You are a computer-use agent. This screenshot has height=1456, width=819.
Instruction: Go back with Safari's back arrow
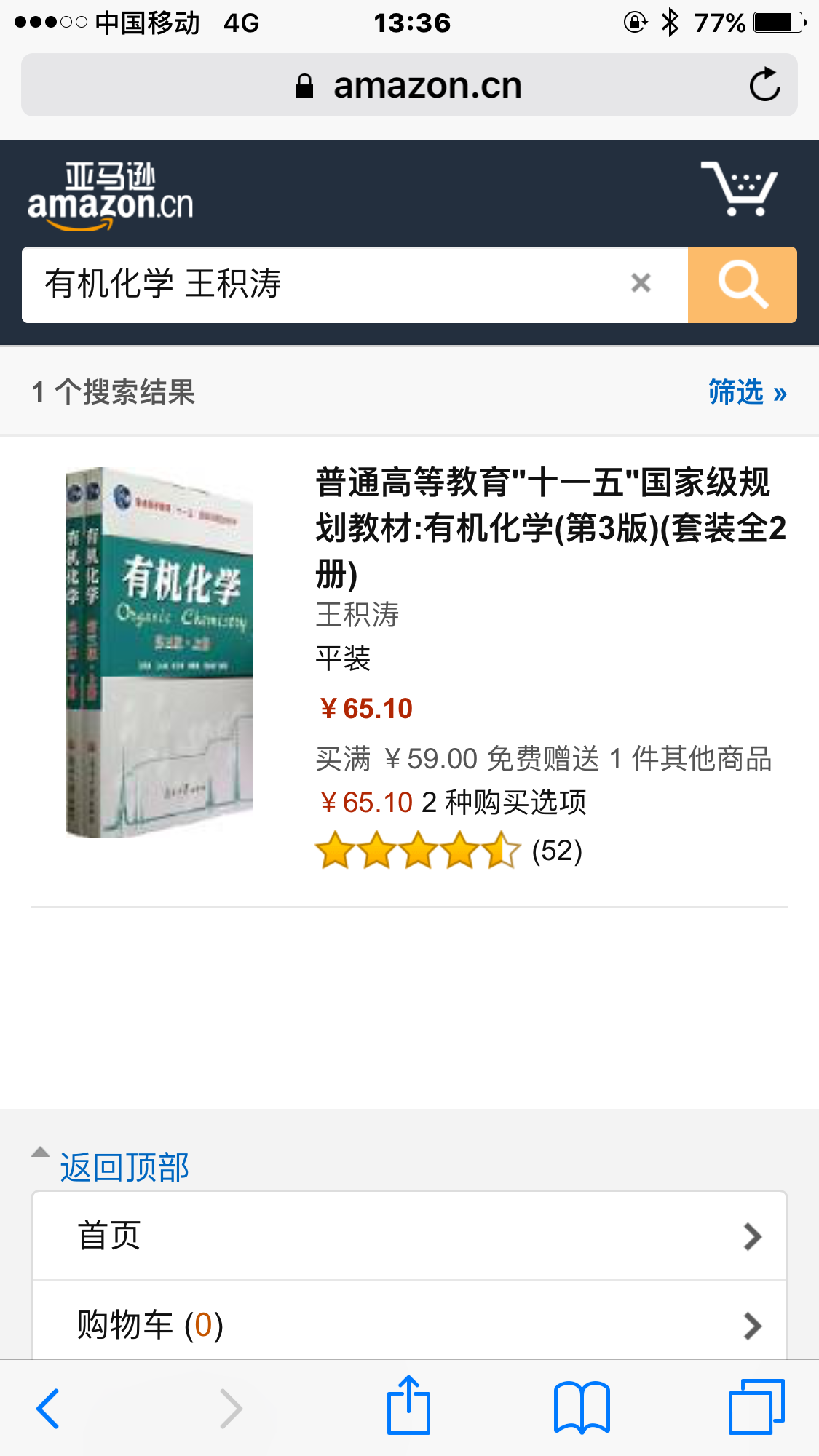[48, 1409]
